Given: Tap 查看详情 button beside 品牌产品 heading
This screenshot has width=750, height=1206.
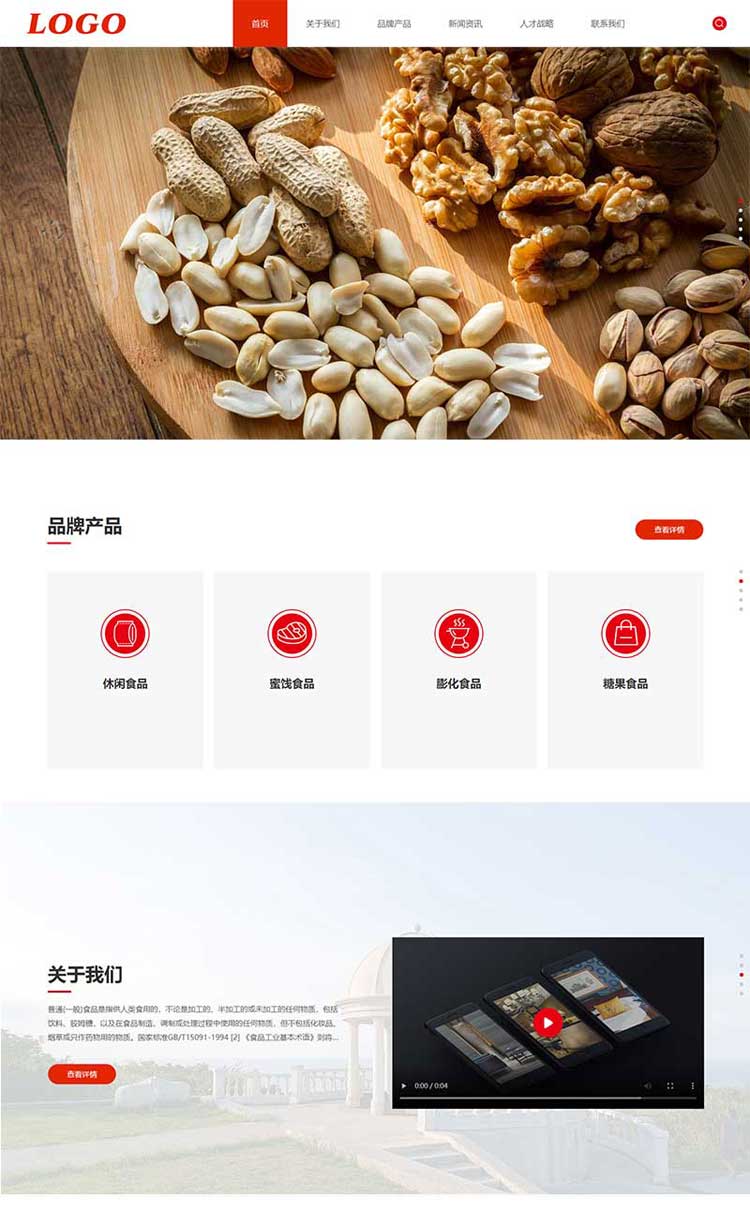Looking at the screenshot, I should [x=669, y=529].
